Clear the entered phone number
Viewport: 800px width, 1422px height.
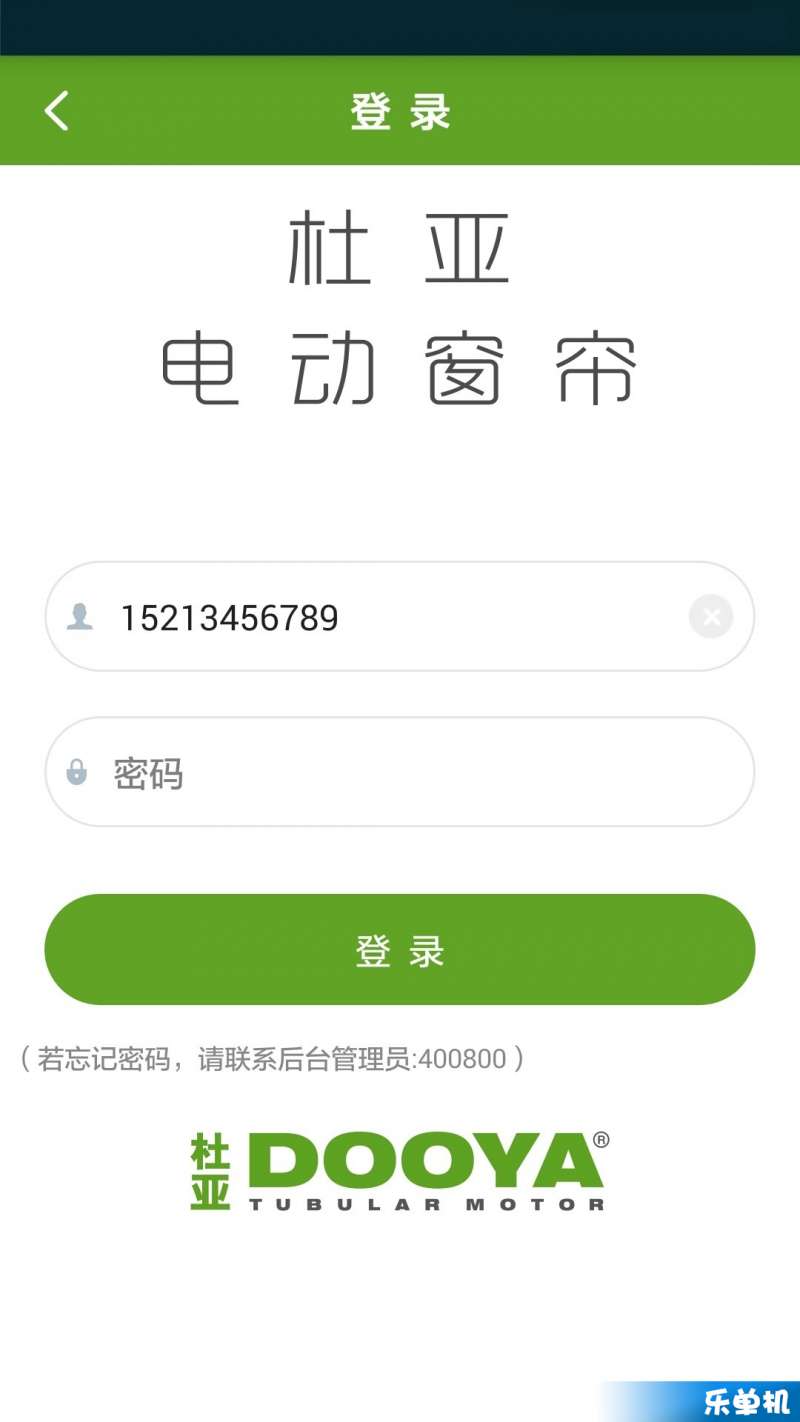coord(711,617)
